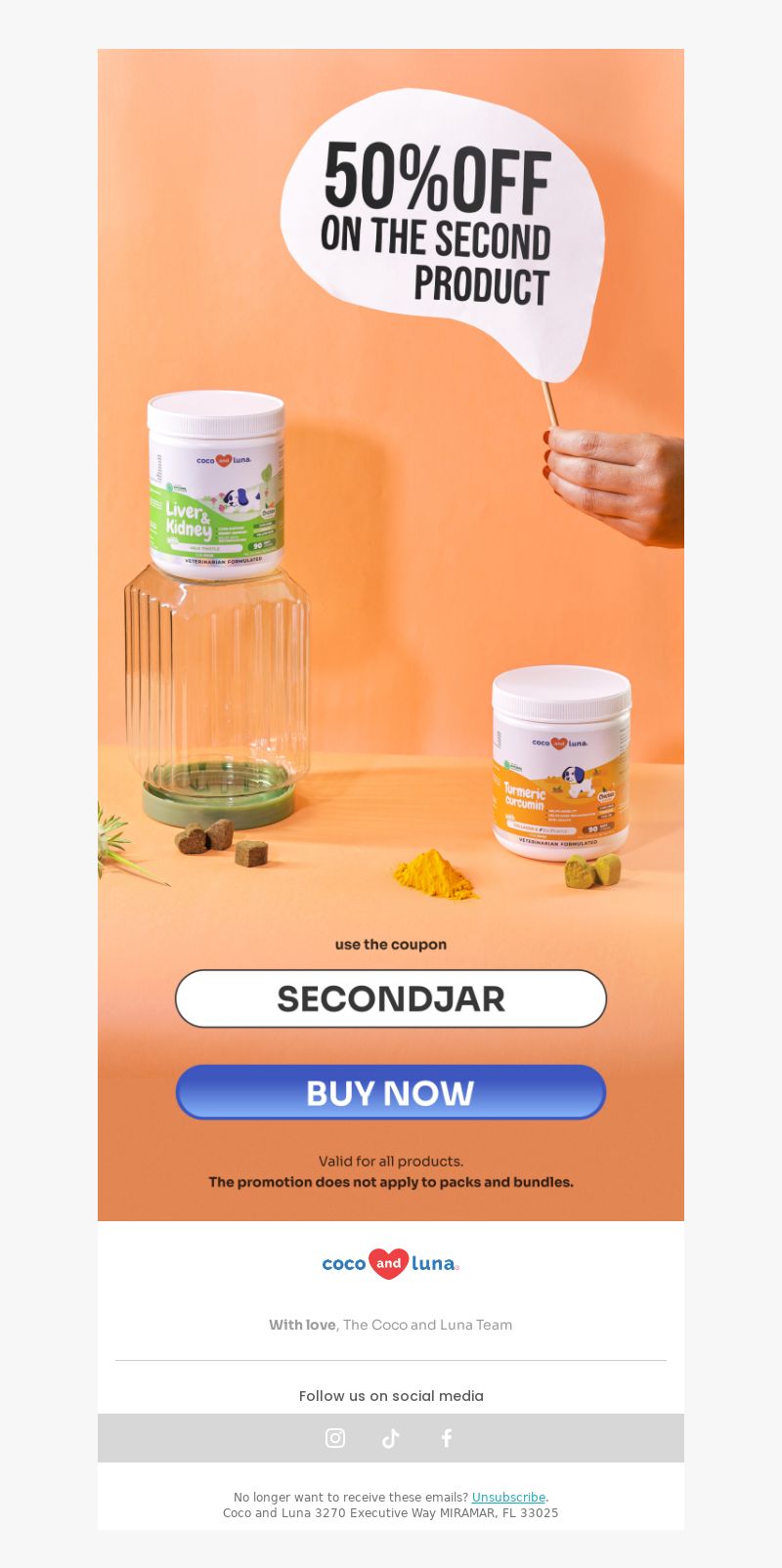Viewport: 782px width, 1568px height.
Task: Open the Instagram social link
Action: [335, 1438]
